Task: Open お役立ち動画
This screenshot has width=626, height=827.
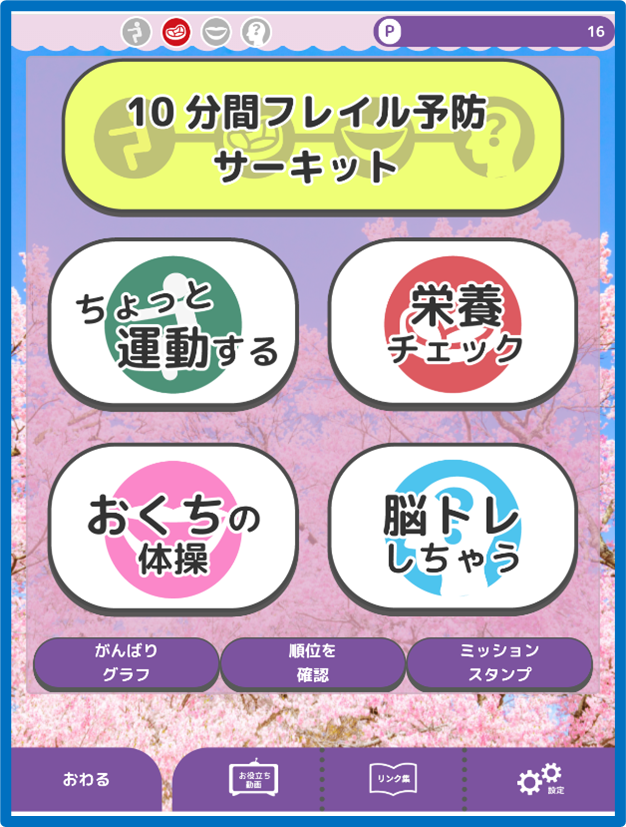Action: pyautogui.click(x=253, y=779)
